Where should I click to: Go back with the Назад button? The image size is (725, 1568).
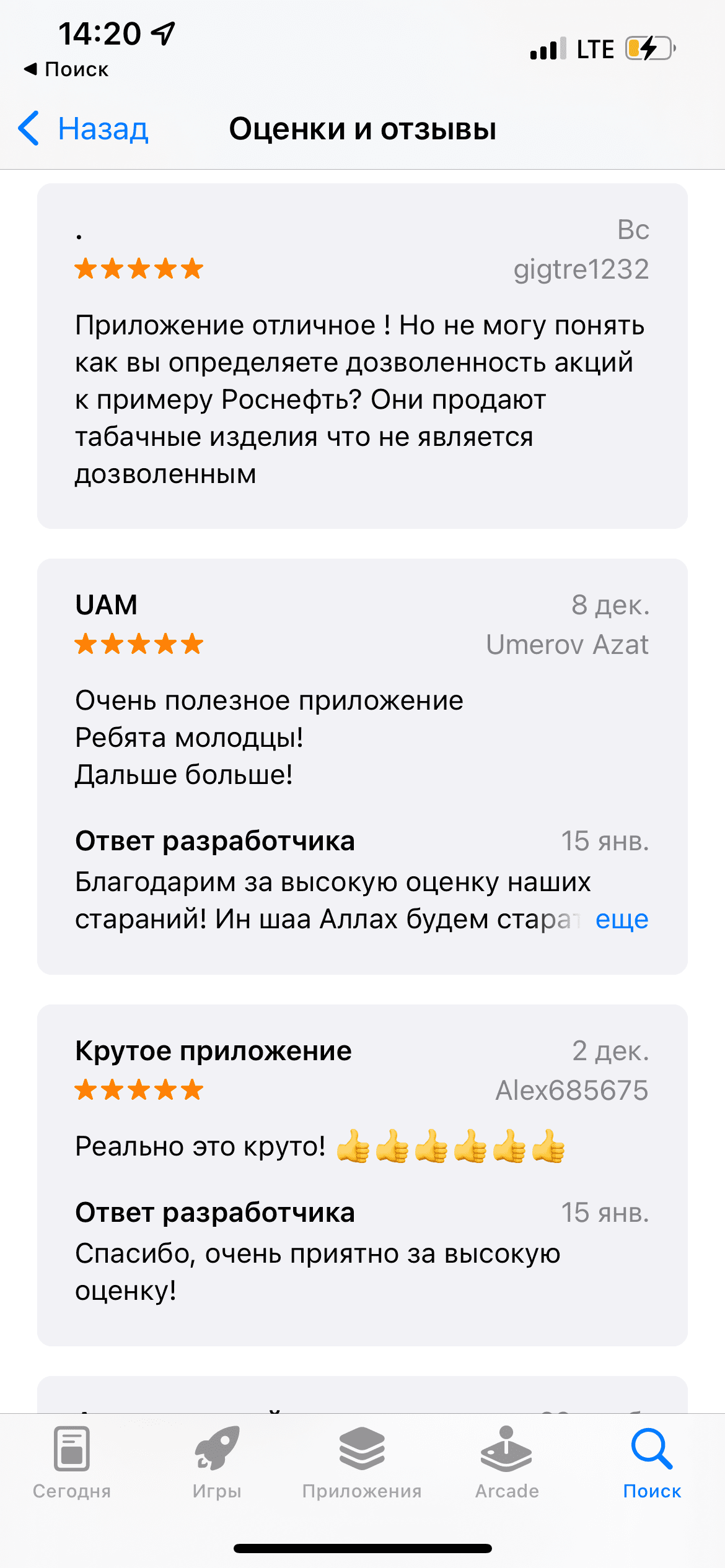point(84,129)
